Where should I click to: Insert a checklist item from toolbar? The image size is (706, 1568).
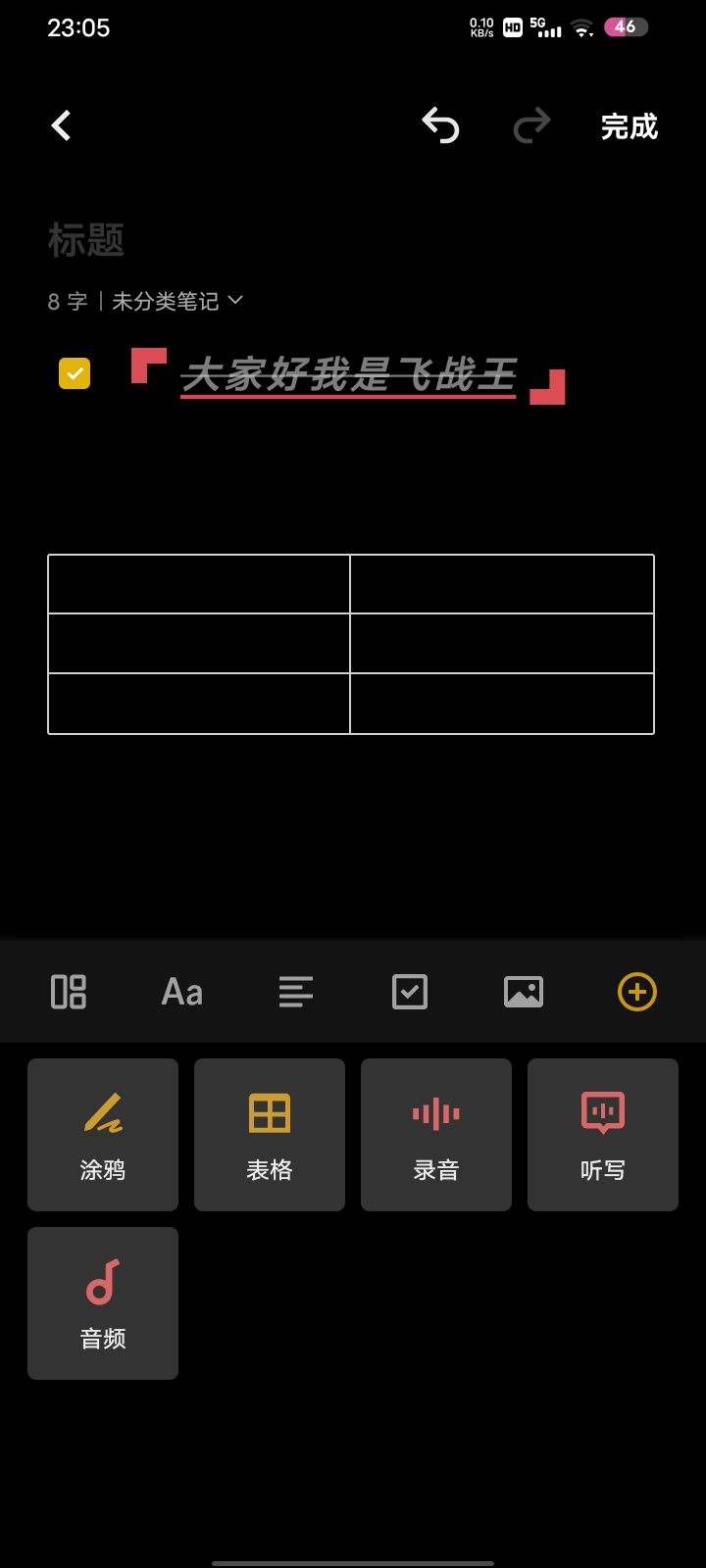(x=410, y=992)
